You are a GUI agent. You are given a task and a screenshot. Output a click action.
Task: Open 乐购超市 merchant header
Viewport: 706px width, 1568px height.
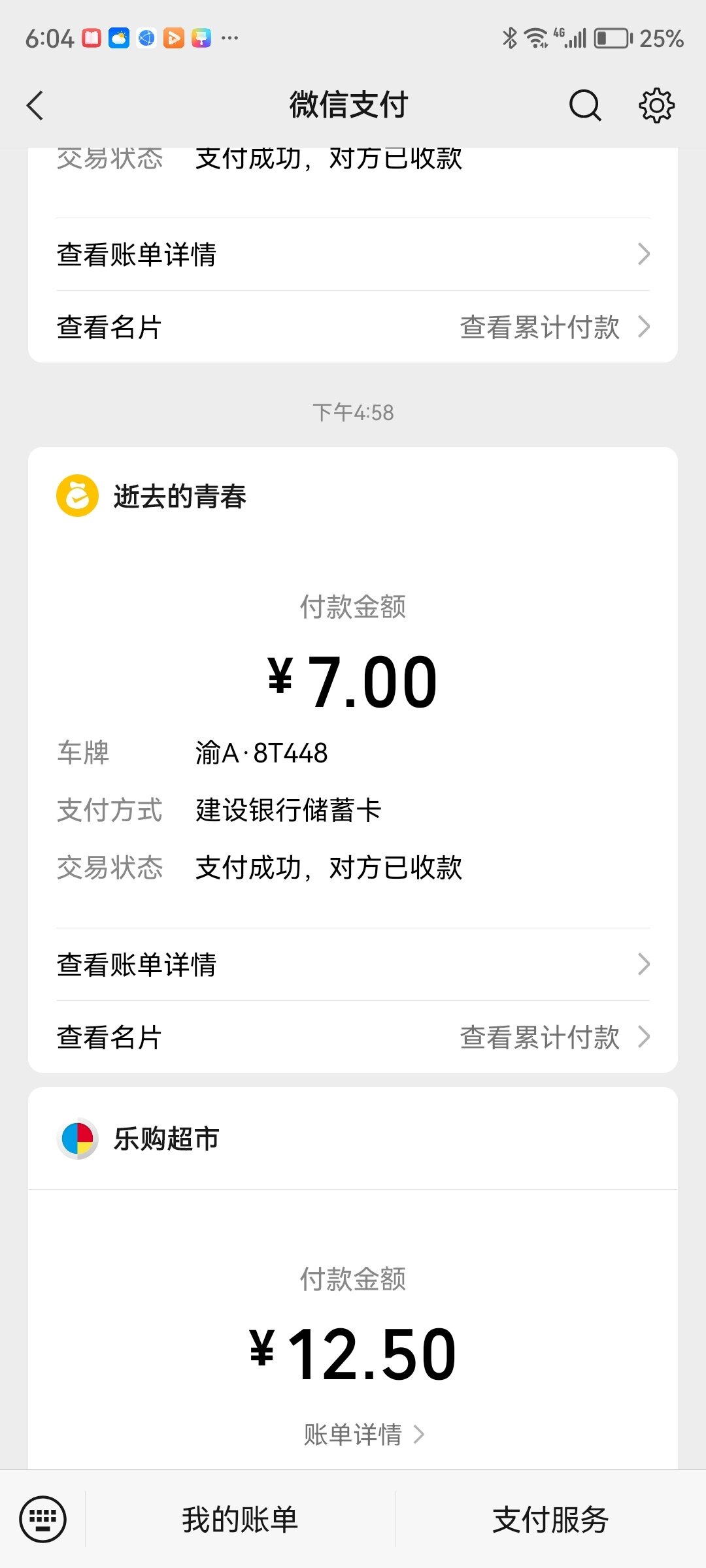[353, 1139]
